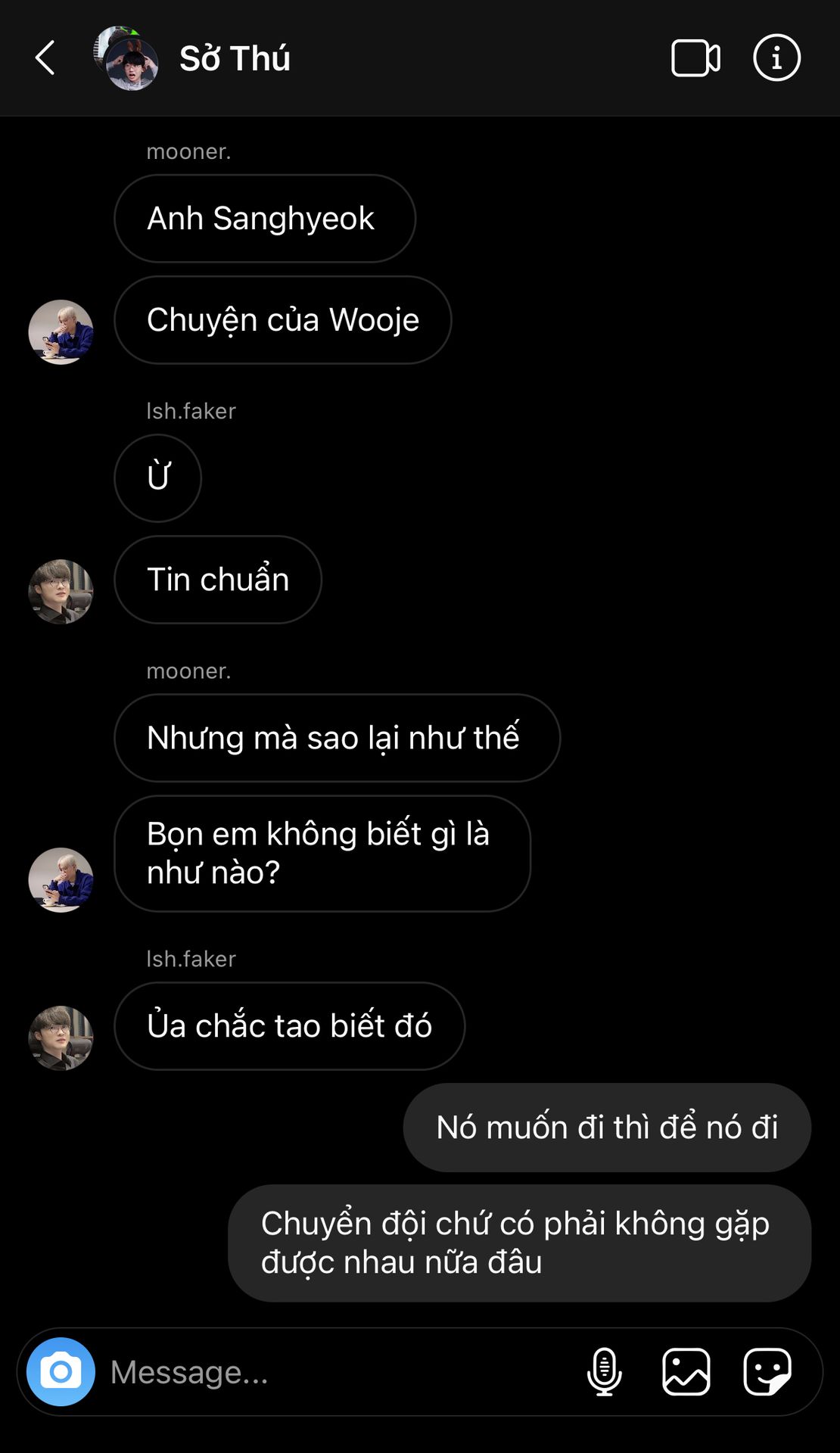
Task: Pick a photo from the gallery
Action: (686, 1371)
